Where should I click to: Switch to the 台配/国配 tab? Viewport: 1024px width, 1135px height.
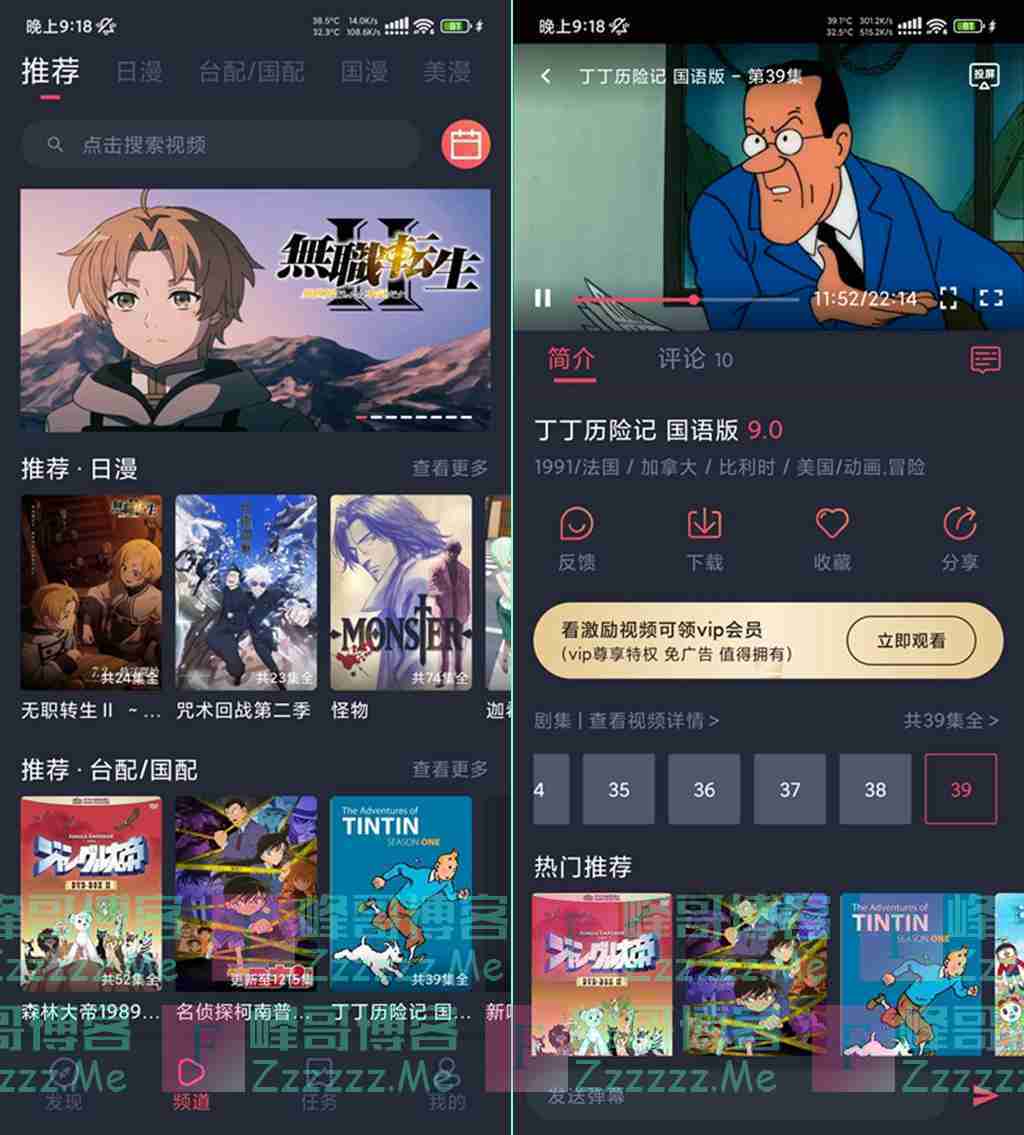point(252,72)
